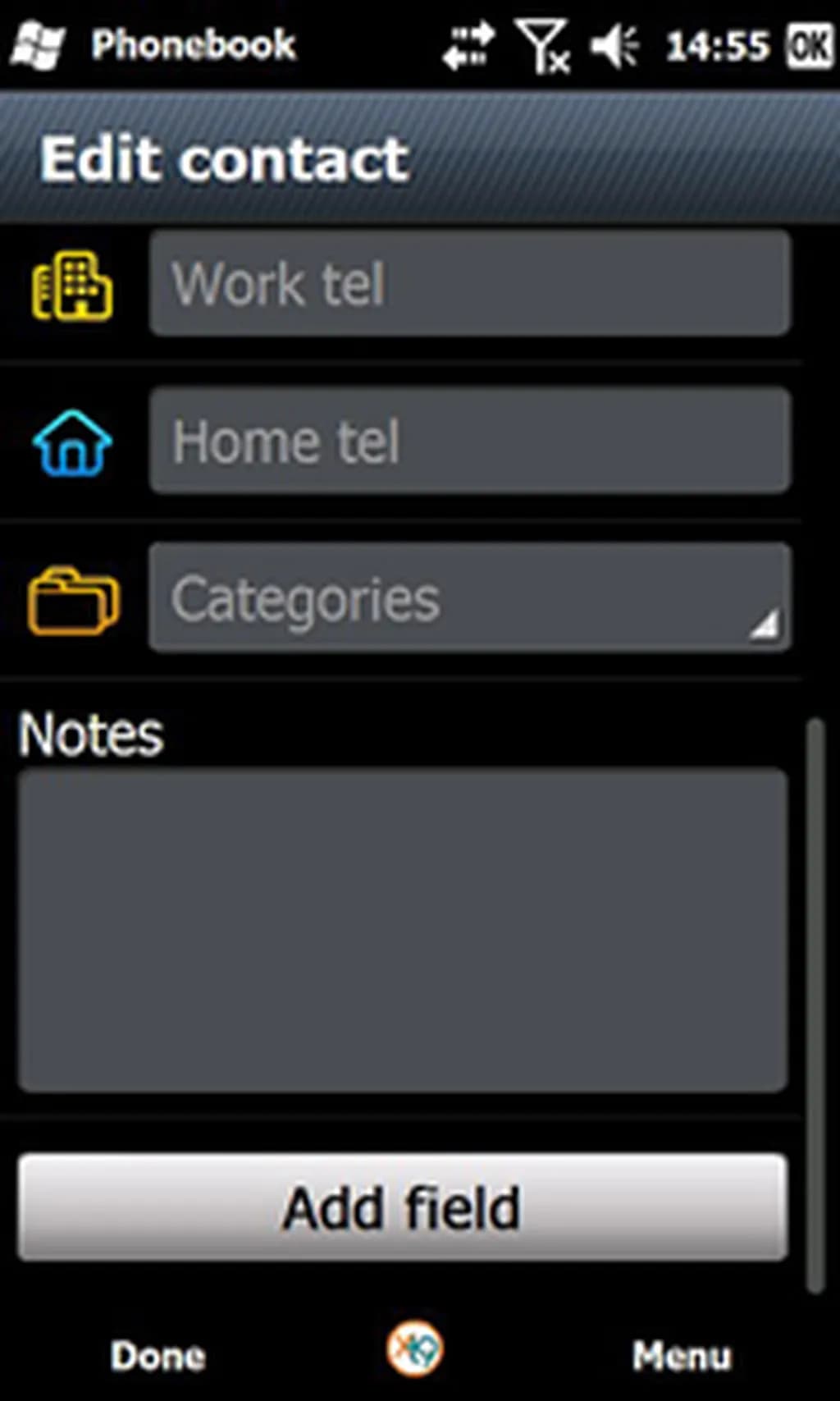Tap the Work tel input field
The image size is (840, 1401).
pyautogui.click(x=469, y=284)
